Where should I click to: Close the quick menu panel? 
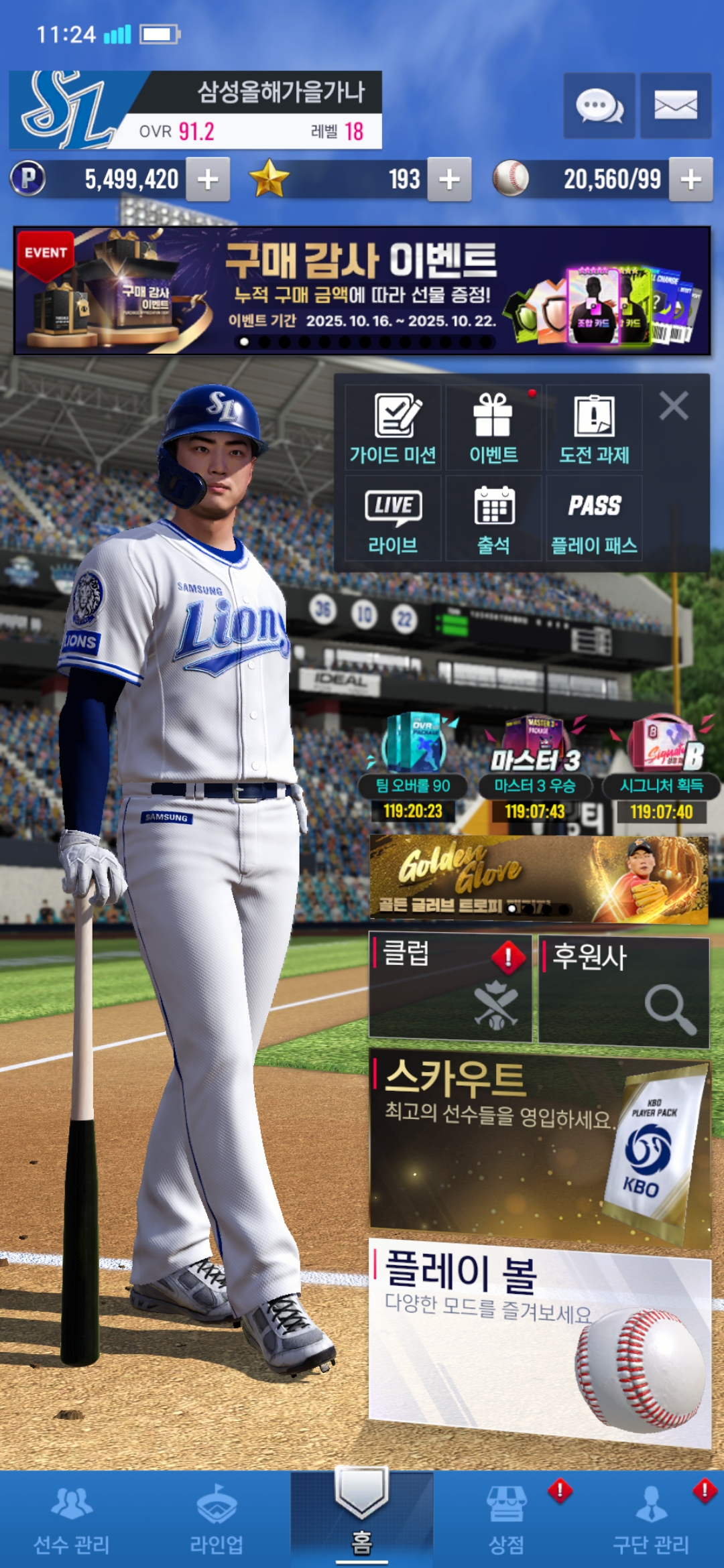click(673, 406)
